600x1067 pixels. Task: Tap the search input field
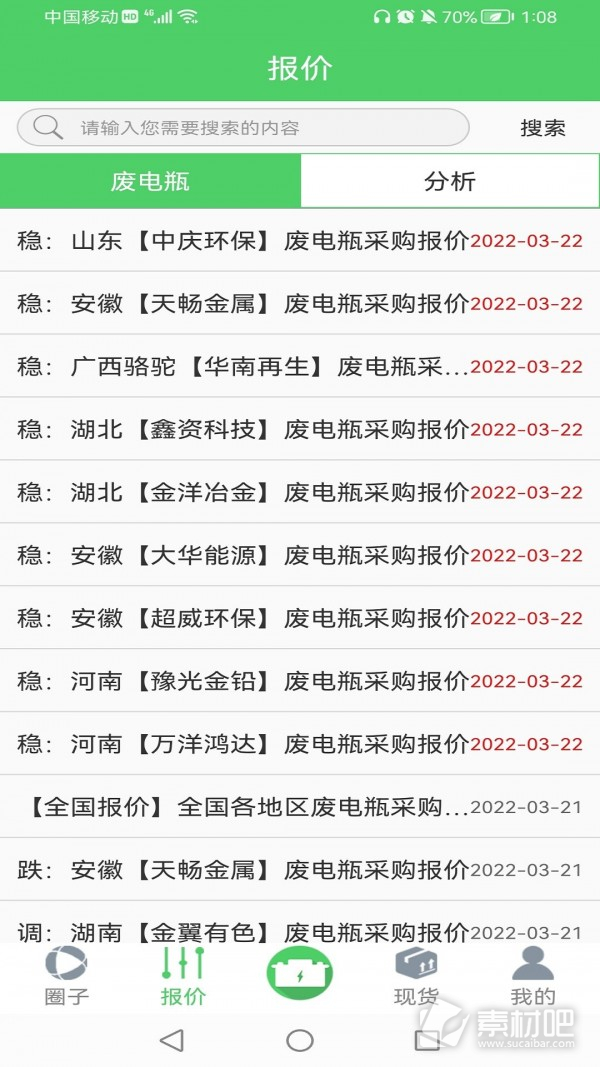click(243, 127)
